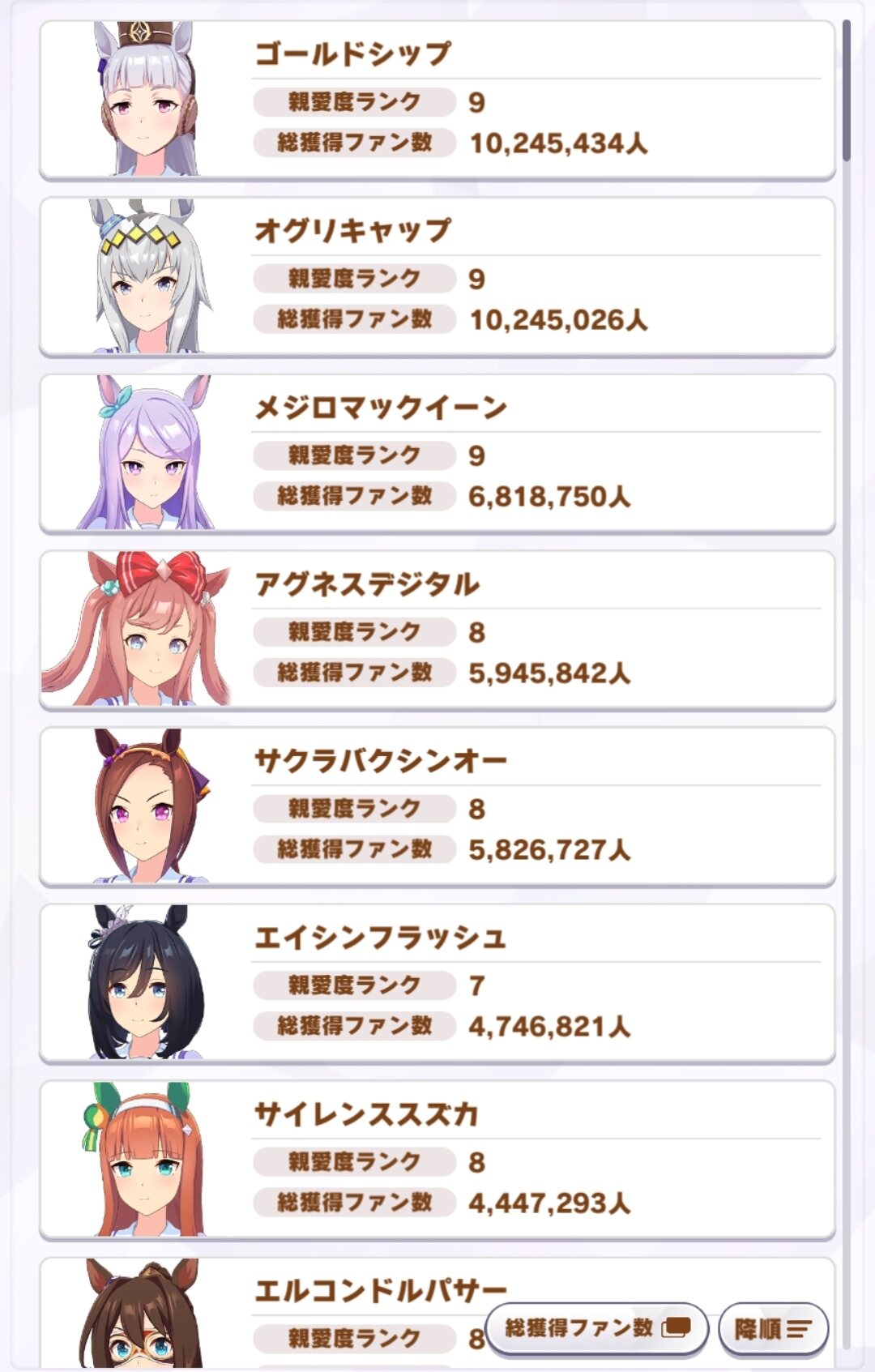Open エイシンフラッシュ character card
The width and height of the screenshot is (875, 1372).
tap(437, 982)
